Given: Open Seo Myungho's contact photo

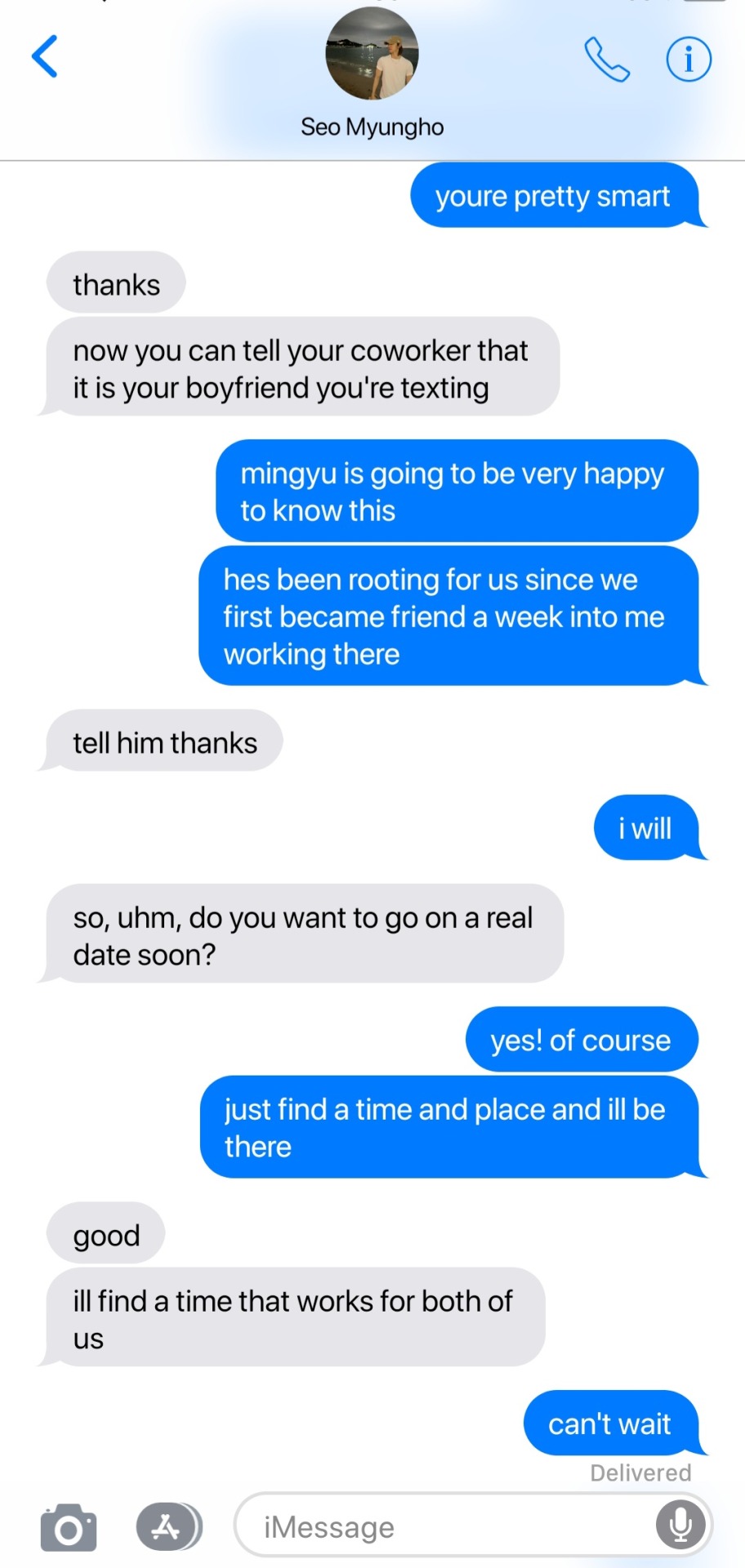Looking at the screenshot, I should click(x=372, y=54).
